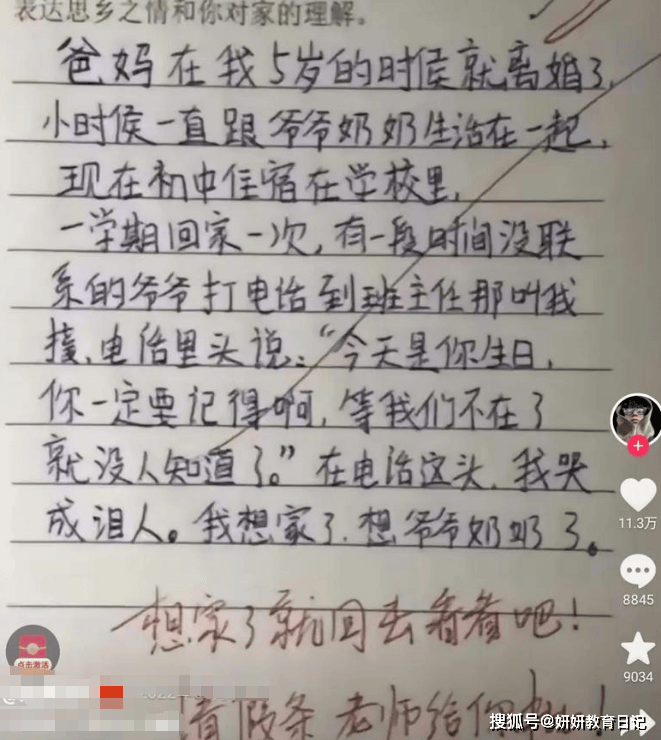Favorite the video with the star icon
The image size is (661, 740).
point(637,648)
